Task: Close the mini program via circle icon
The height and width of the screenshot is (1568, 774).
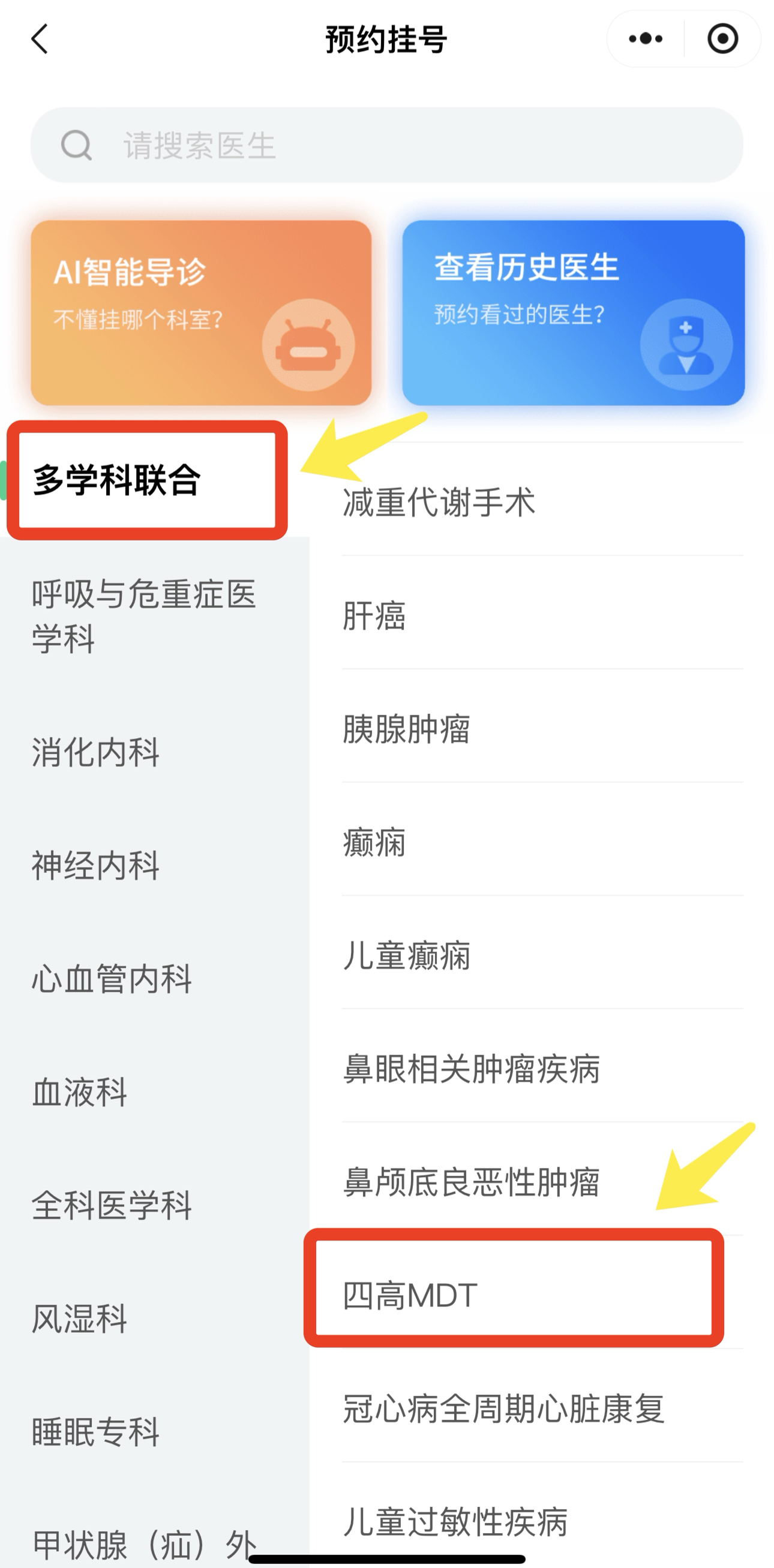Action: [722, 39]
